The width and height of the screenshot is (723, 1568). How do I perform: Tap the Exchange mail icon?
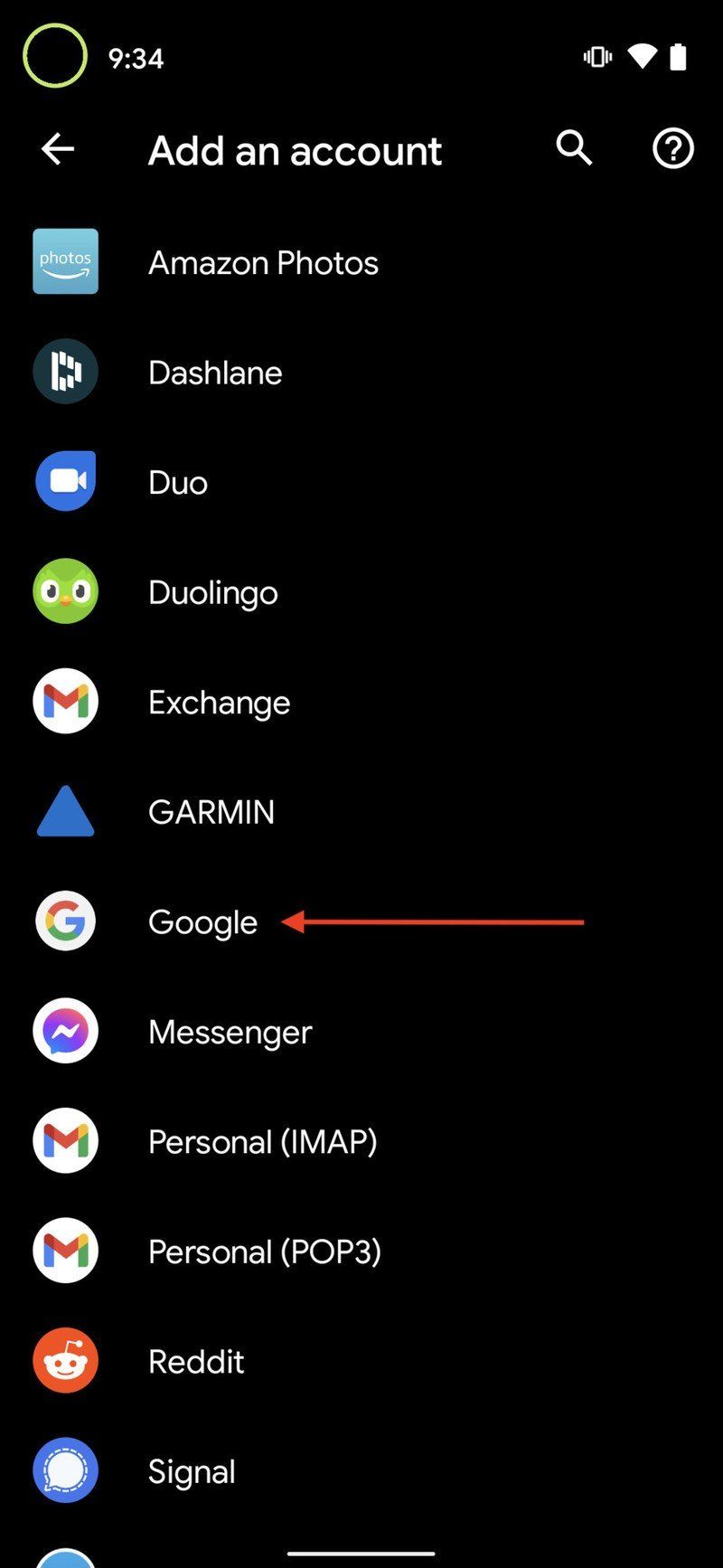pyautogui.click(x=64, y=702)
